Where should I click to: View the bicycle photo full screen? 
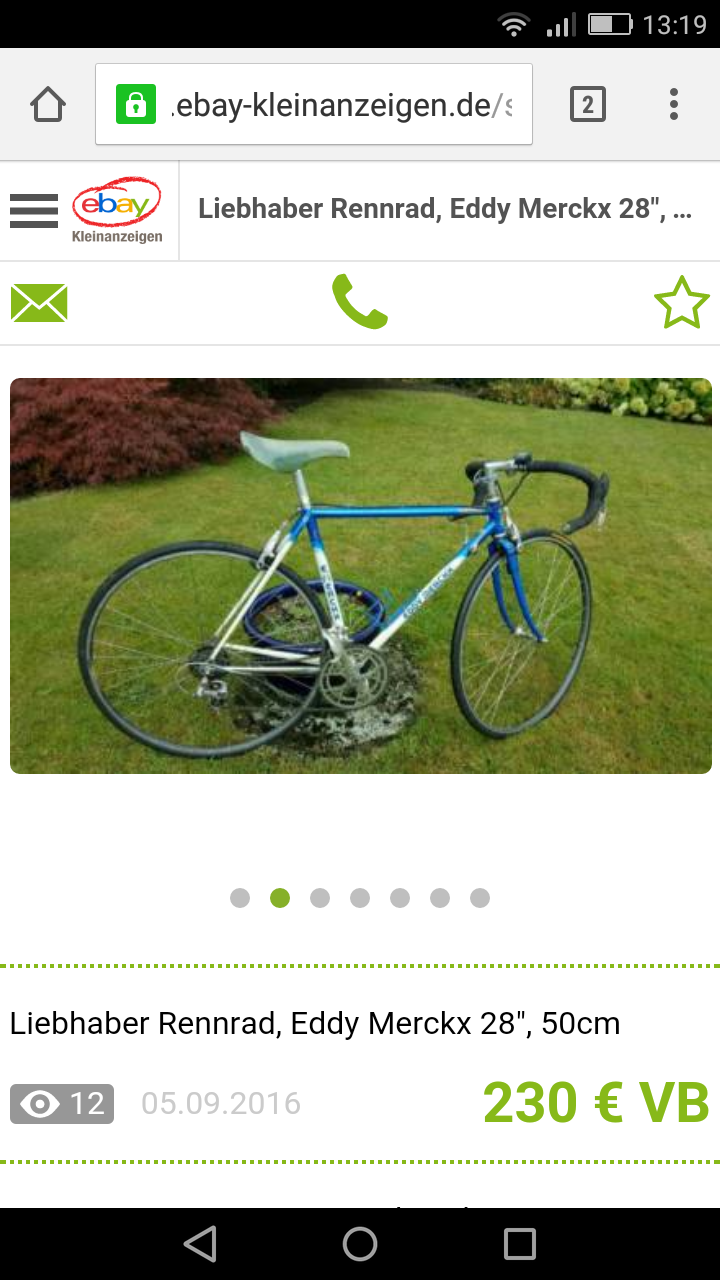pos(360,575)
